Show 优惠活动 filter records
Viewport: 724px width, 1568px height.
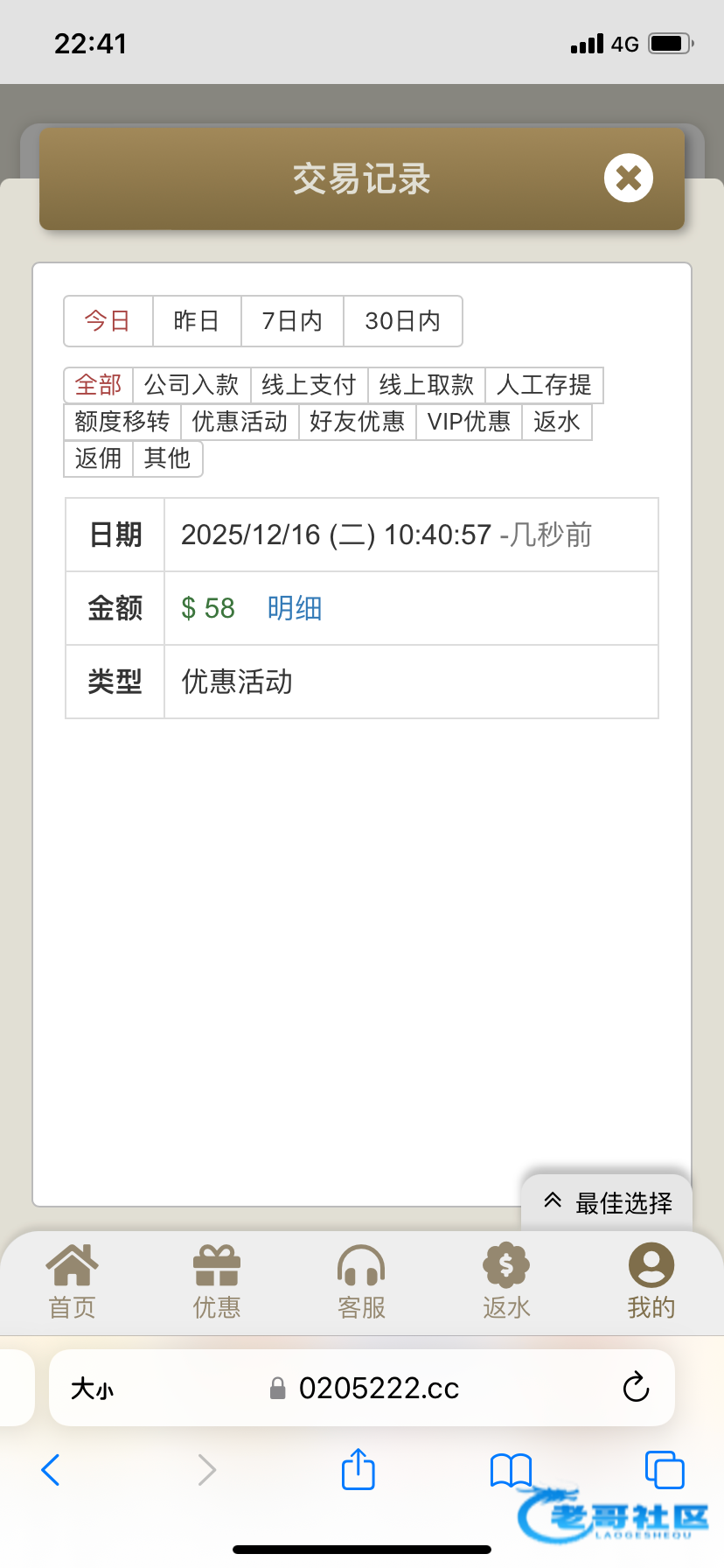pyautogui.click(x=240, y=422)
